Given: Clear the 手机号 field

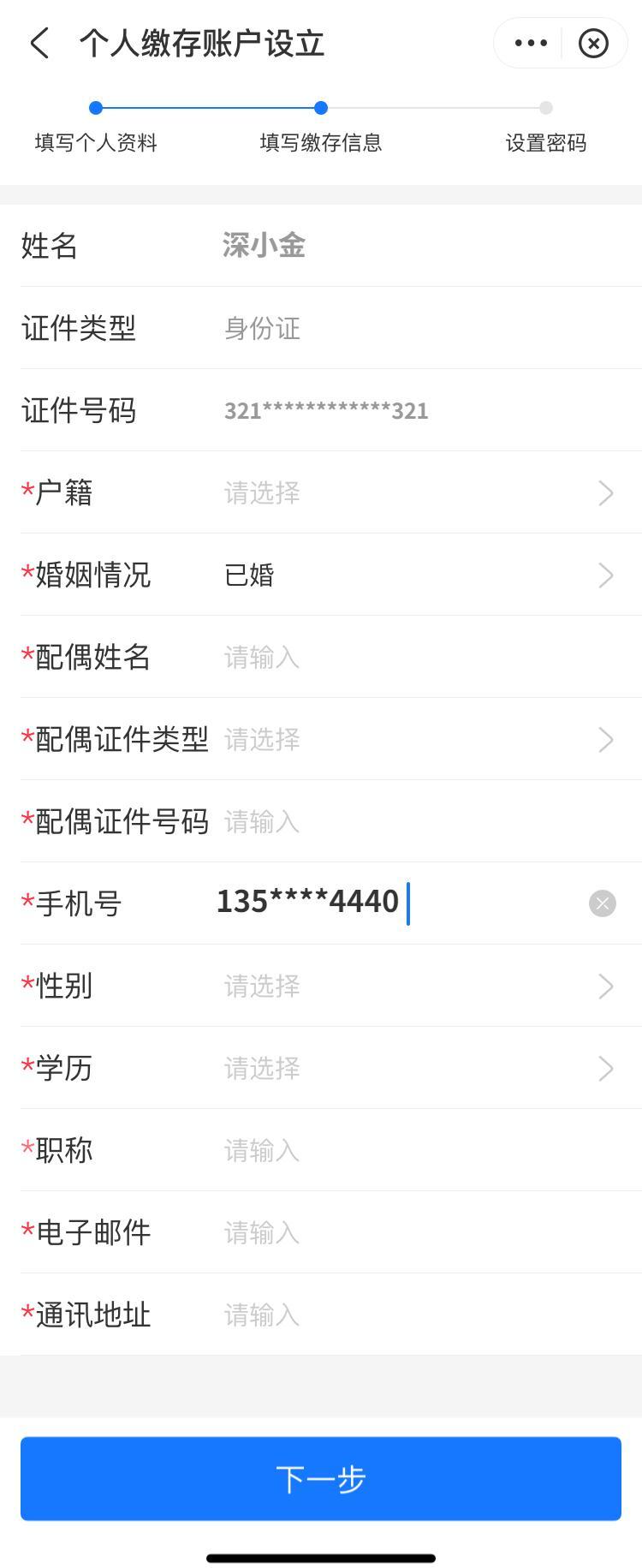Looking at the screenshot, I should click(602, 903).
